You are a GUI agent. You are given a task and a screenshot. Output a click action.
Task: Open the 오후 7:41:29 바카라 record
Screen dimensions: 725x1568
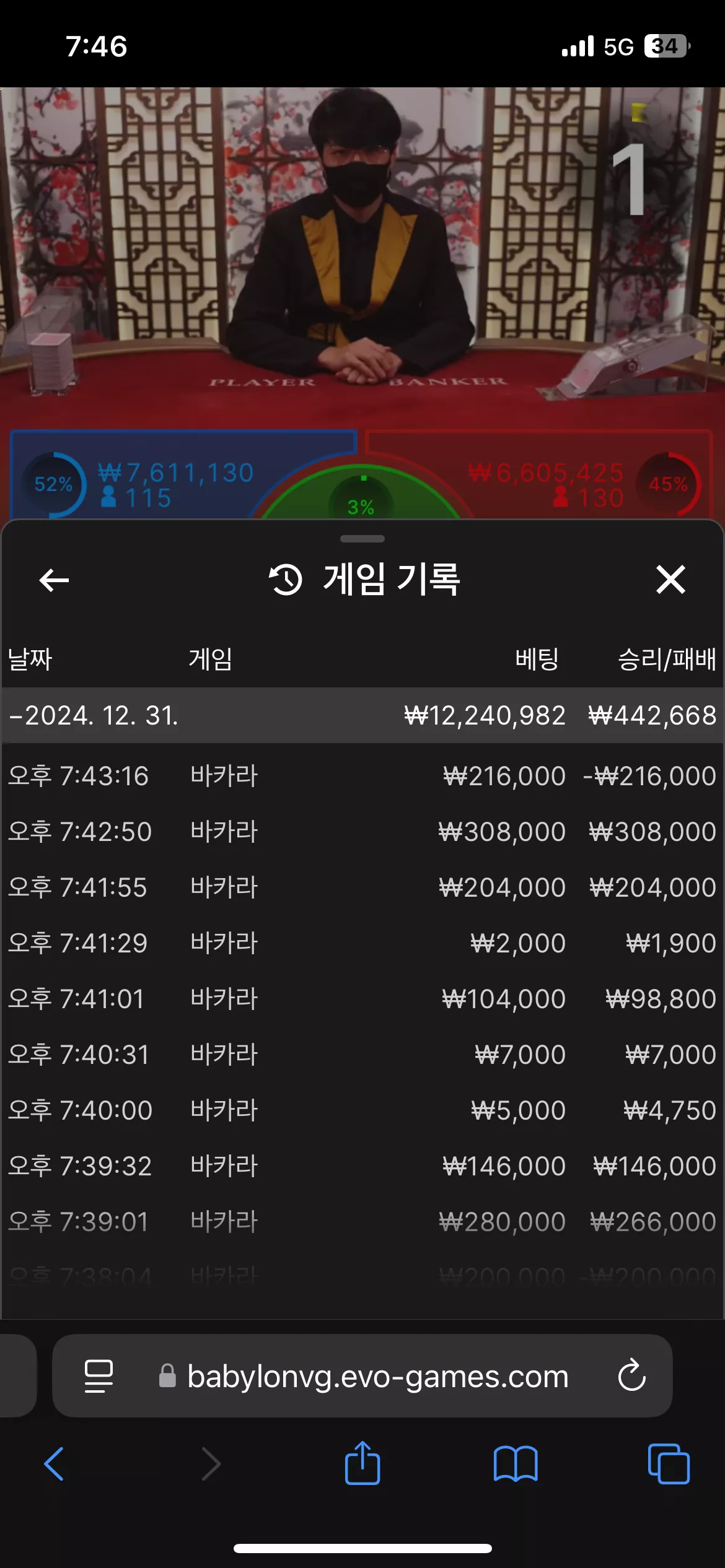(x=362, y=943)
